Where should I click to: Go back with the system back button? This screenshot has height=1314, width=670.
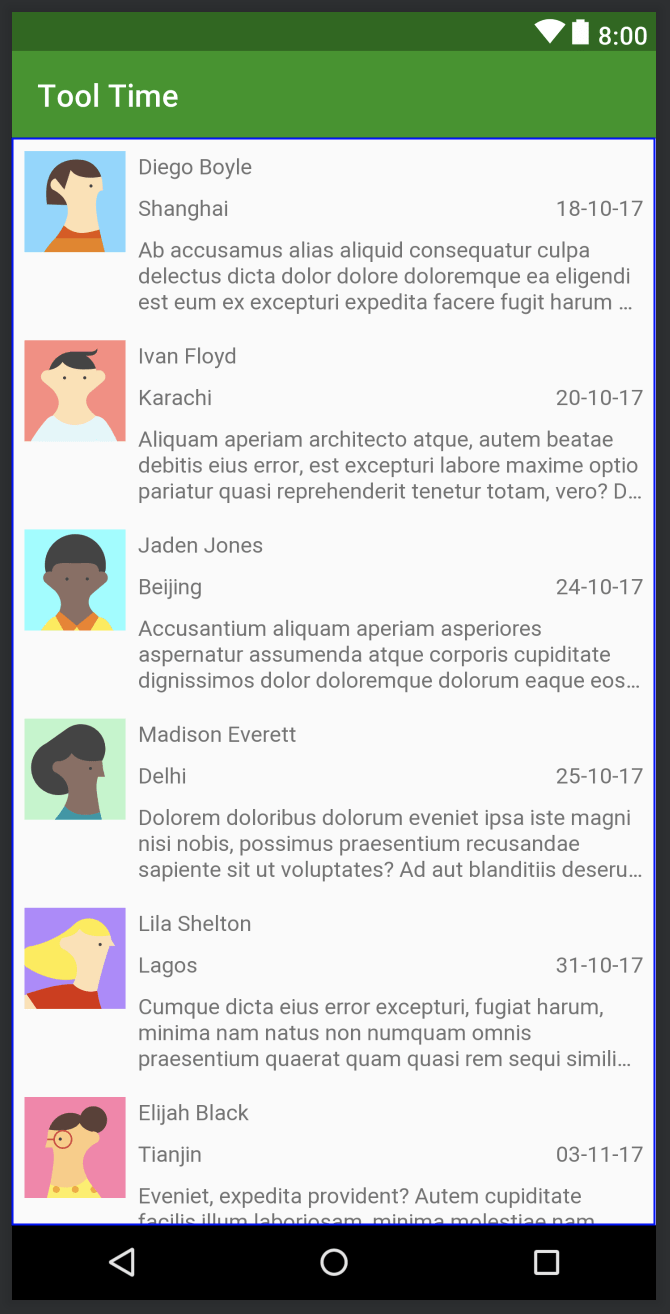[122, 1262]
